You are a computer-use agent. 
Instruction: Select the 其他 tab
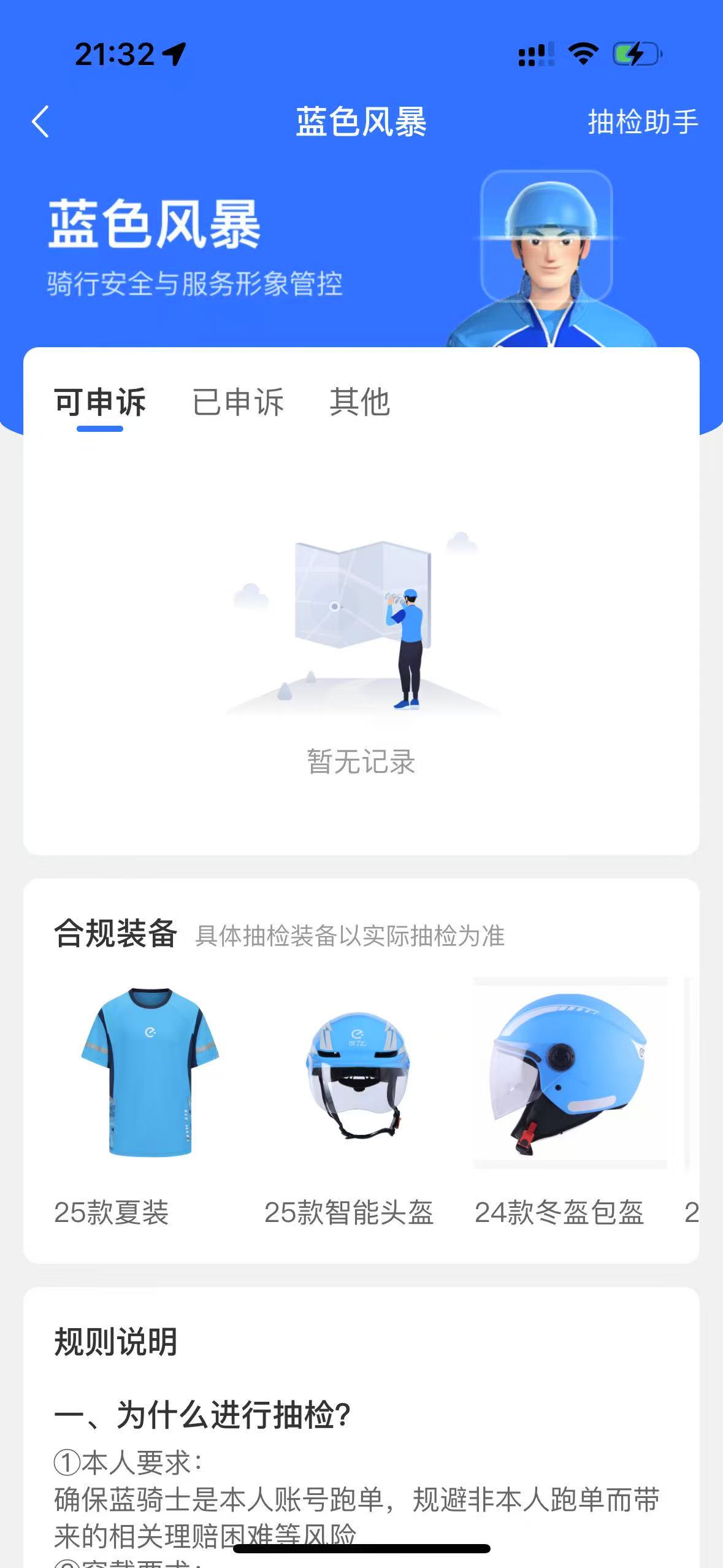[x=359, y=402]
